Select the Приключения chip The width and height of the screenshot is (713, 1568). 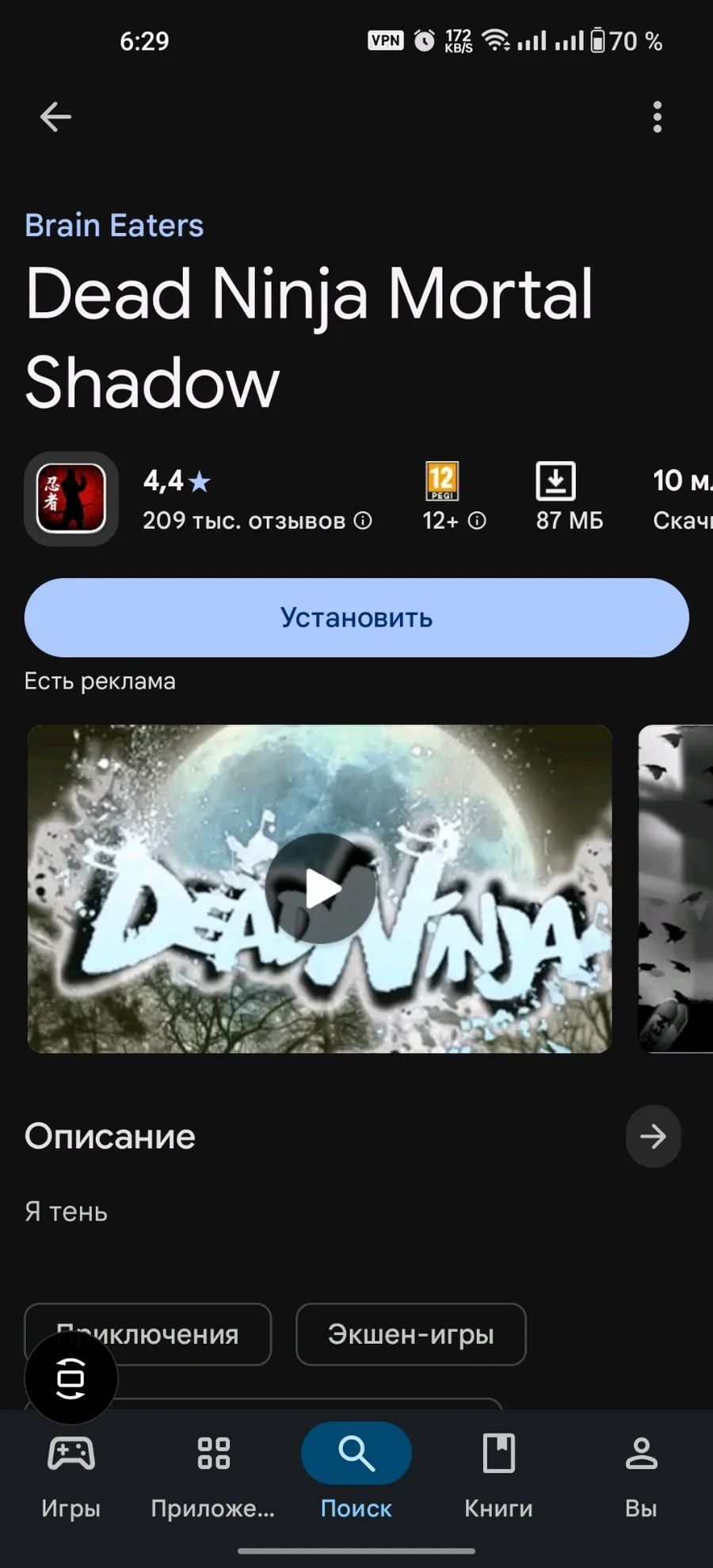(148, 1334)
